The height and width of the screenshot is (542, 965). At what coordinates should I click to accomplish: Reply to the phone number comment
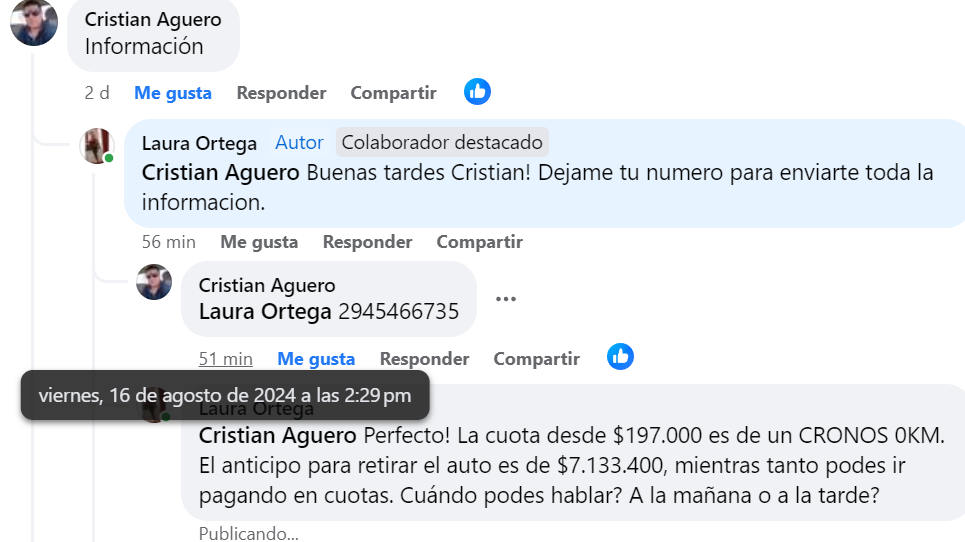(x=424, y=359)
